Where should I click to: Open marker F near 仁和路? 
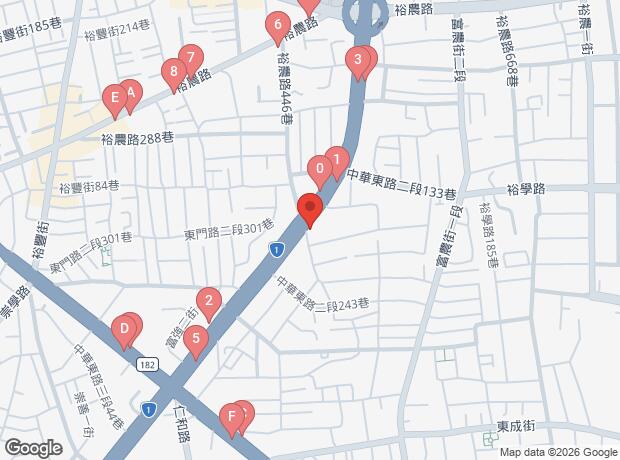[233, 415]
